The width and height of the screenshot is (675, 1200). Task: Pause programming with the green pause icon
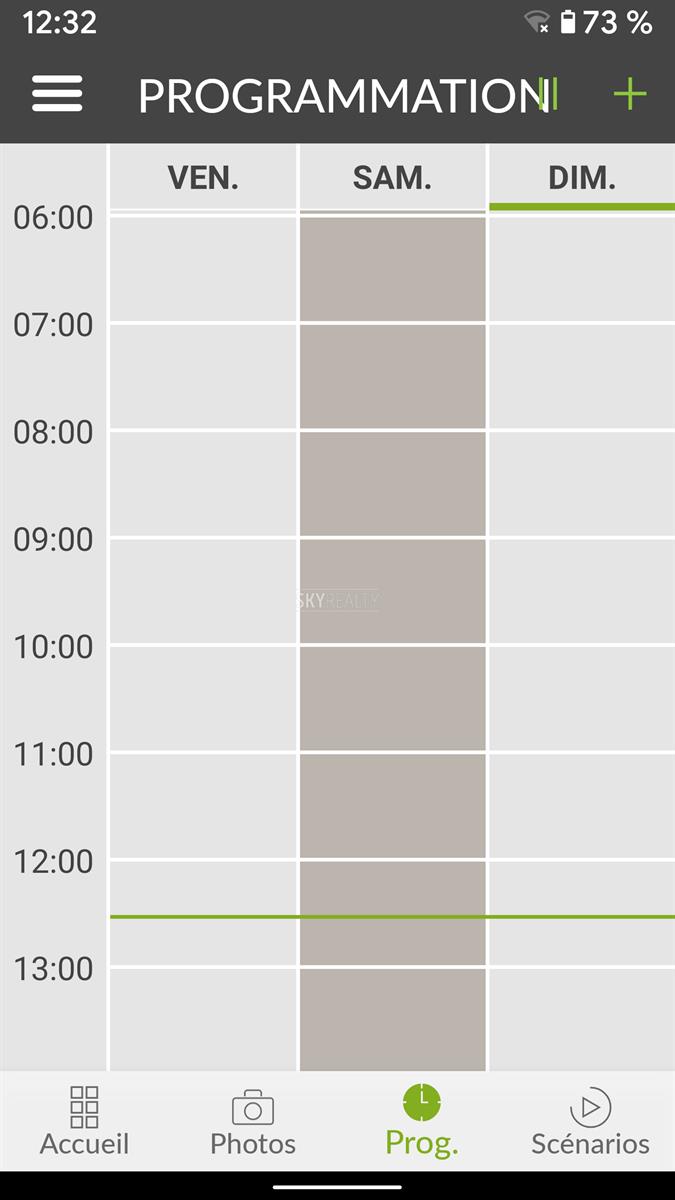tap(548, 95)
